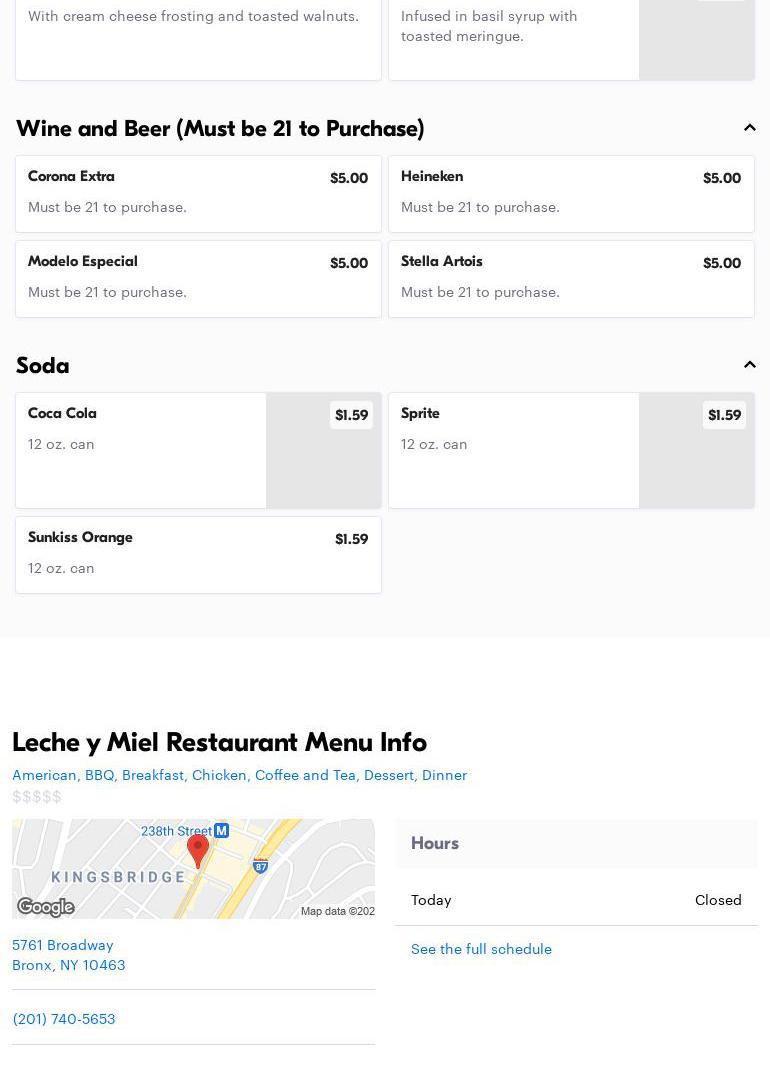See the full schedule of hours
This screenshot has width=770, height=1081.
click(481, 948)
